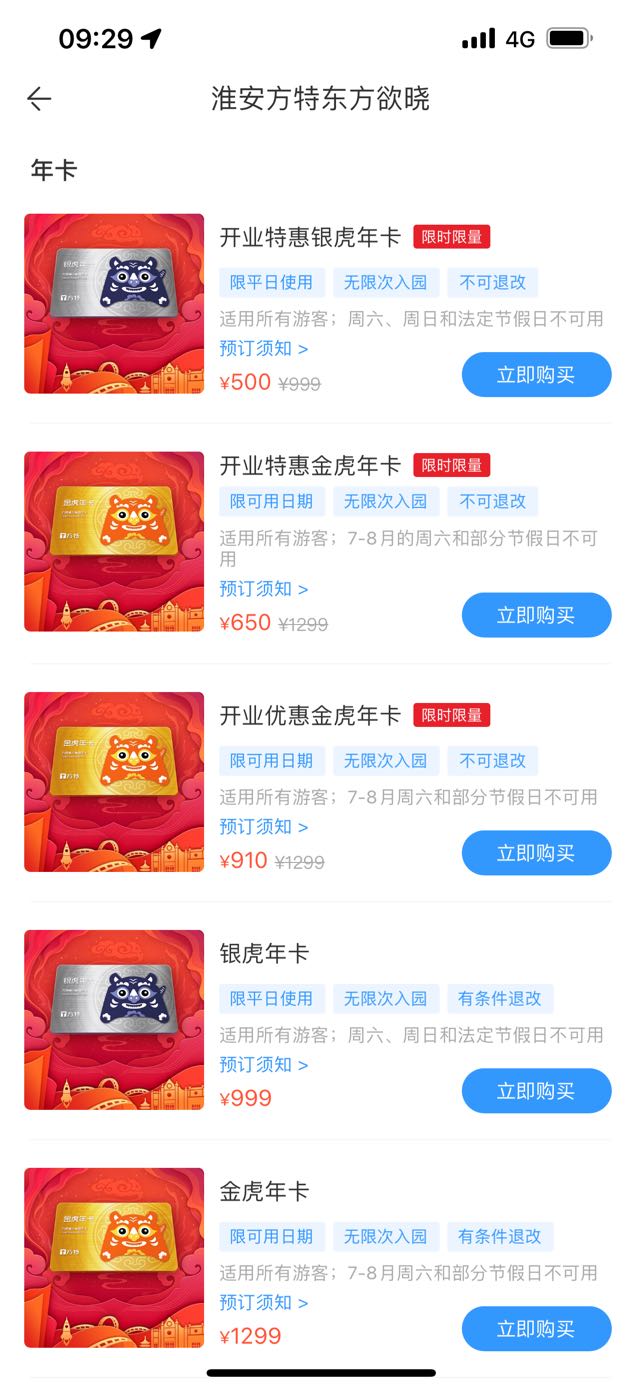Read 预订须知 for the ¥999 银虎年卡
Image resolution: width=642 pixels, height=1389 pixels.
coord(264,1064)
